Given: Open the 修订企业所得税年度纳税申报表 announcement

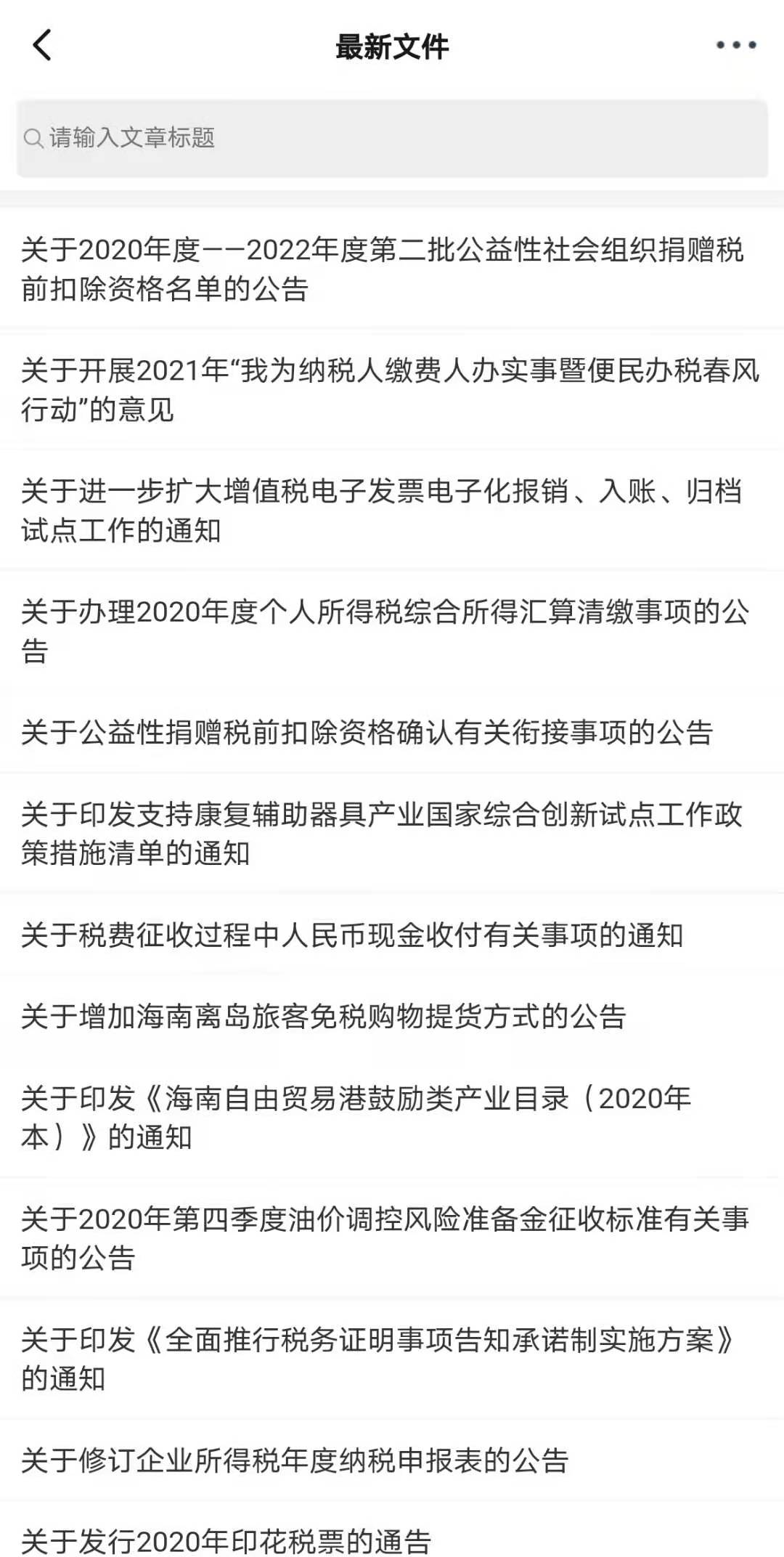Looking at the screenshot, I should [x=392, y=1460].
